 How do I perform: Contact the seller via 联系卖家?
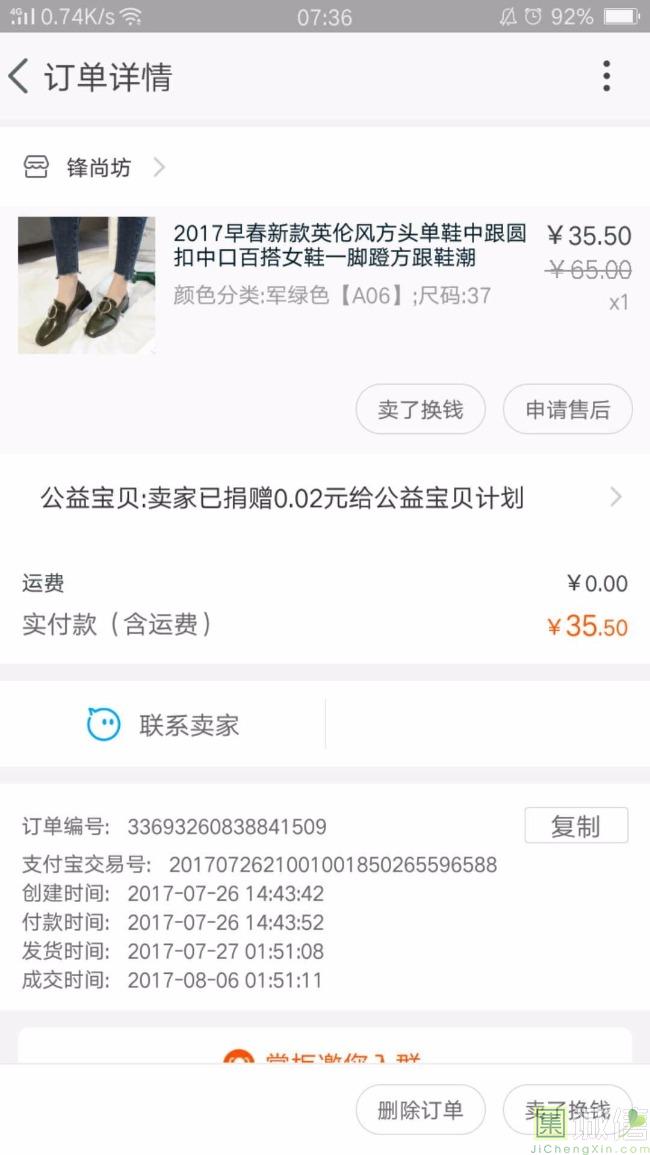[165, 725]
